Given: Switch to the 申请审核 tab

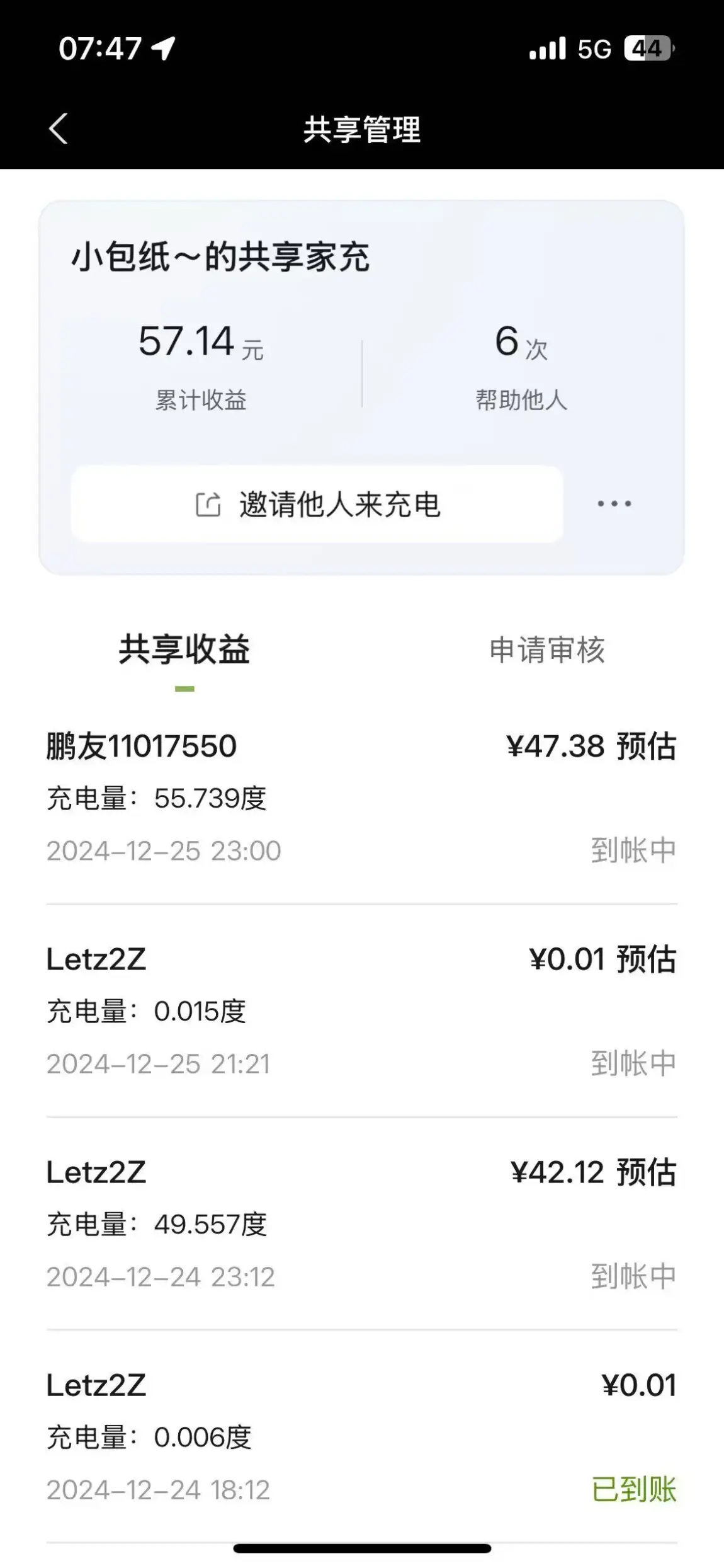Looking at the screenshot, I should coord(546,650).
